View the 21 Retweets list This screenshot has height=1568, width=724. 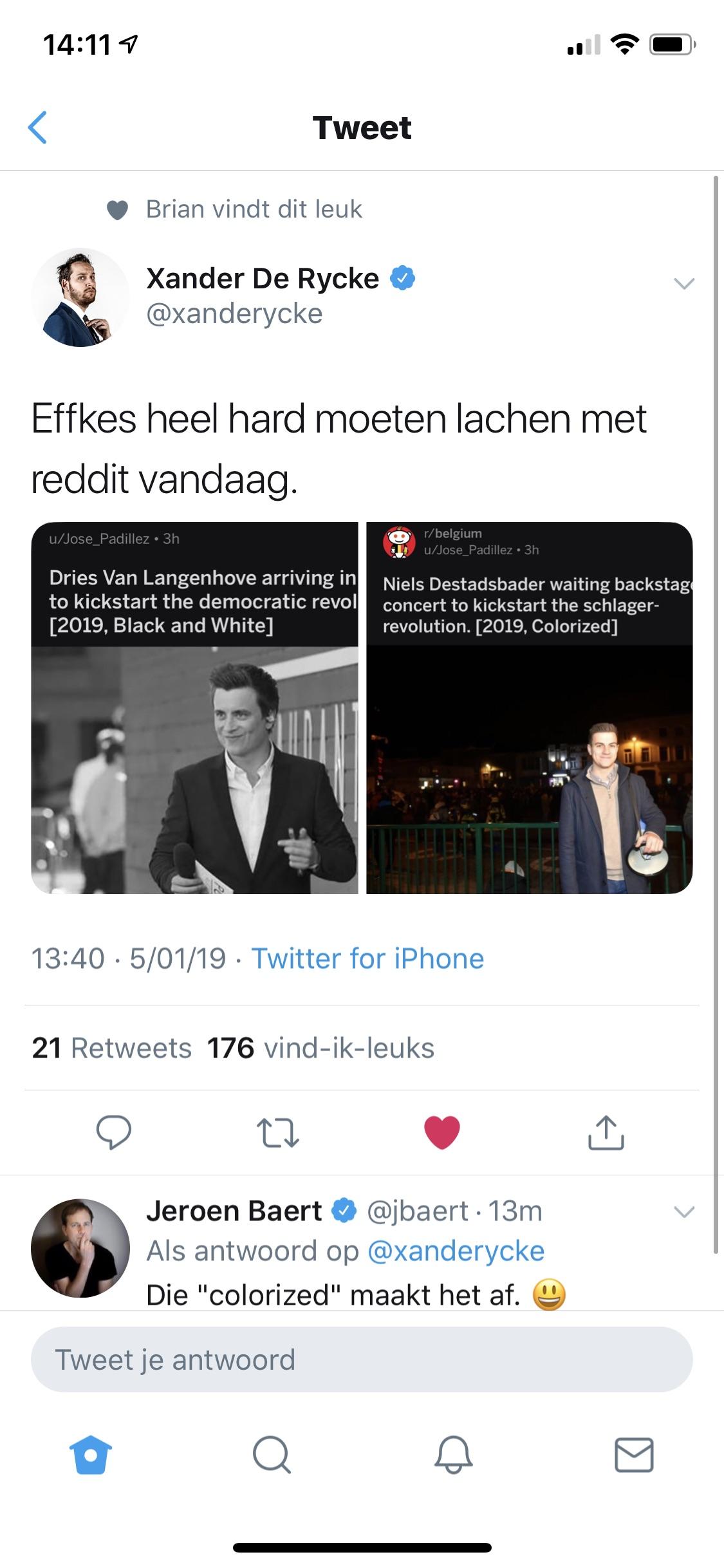[x=111, y=1048]
